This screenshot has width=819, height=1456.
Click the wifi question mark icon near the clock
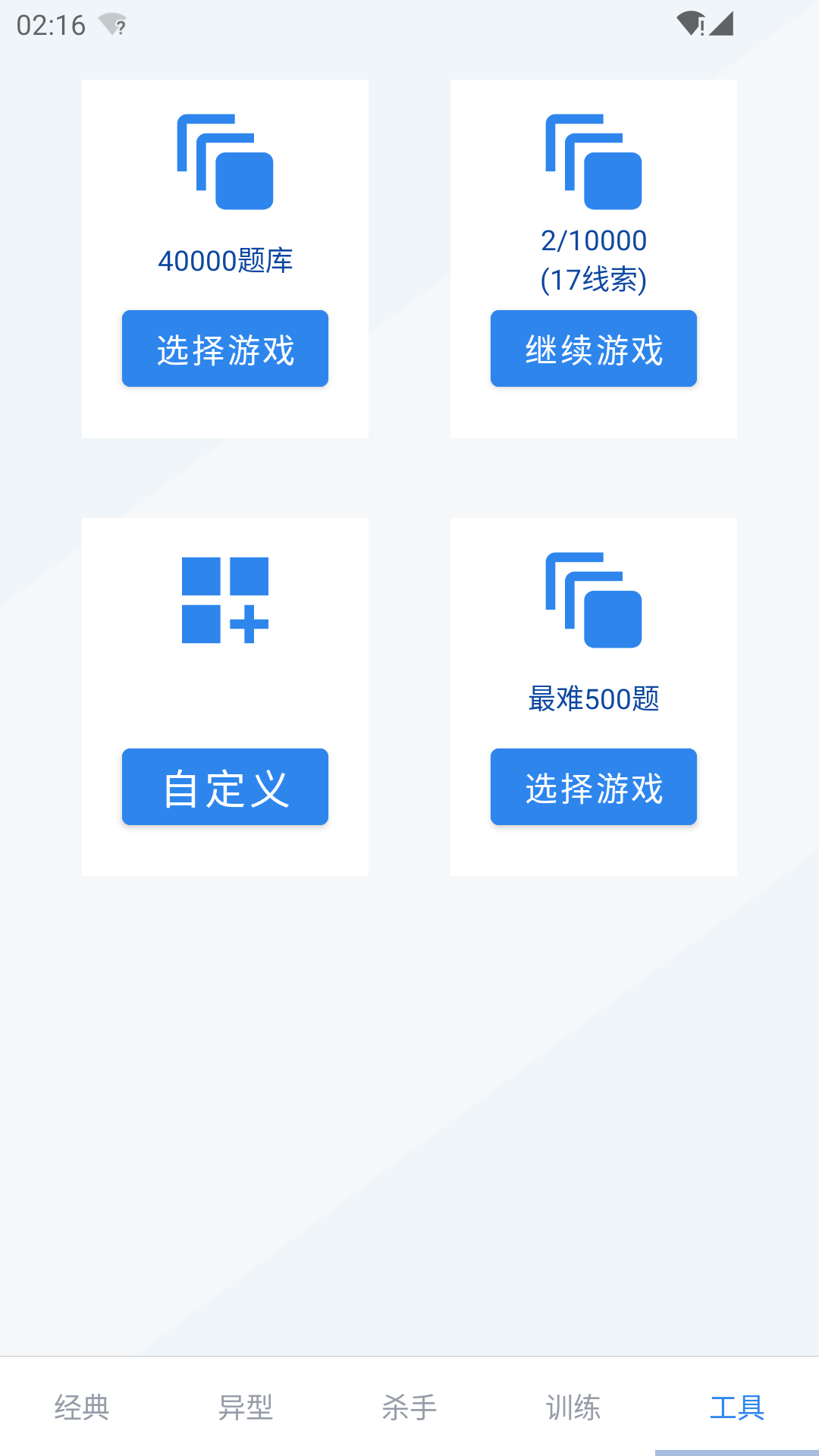112,23
